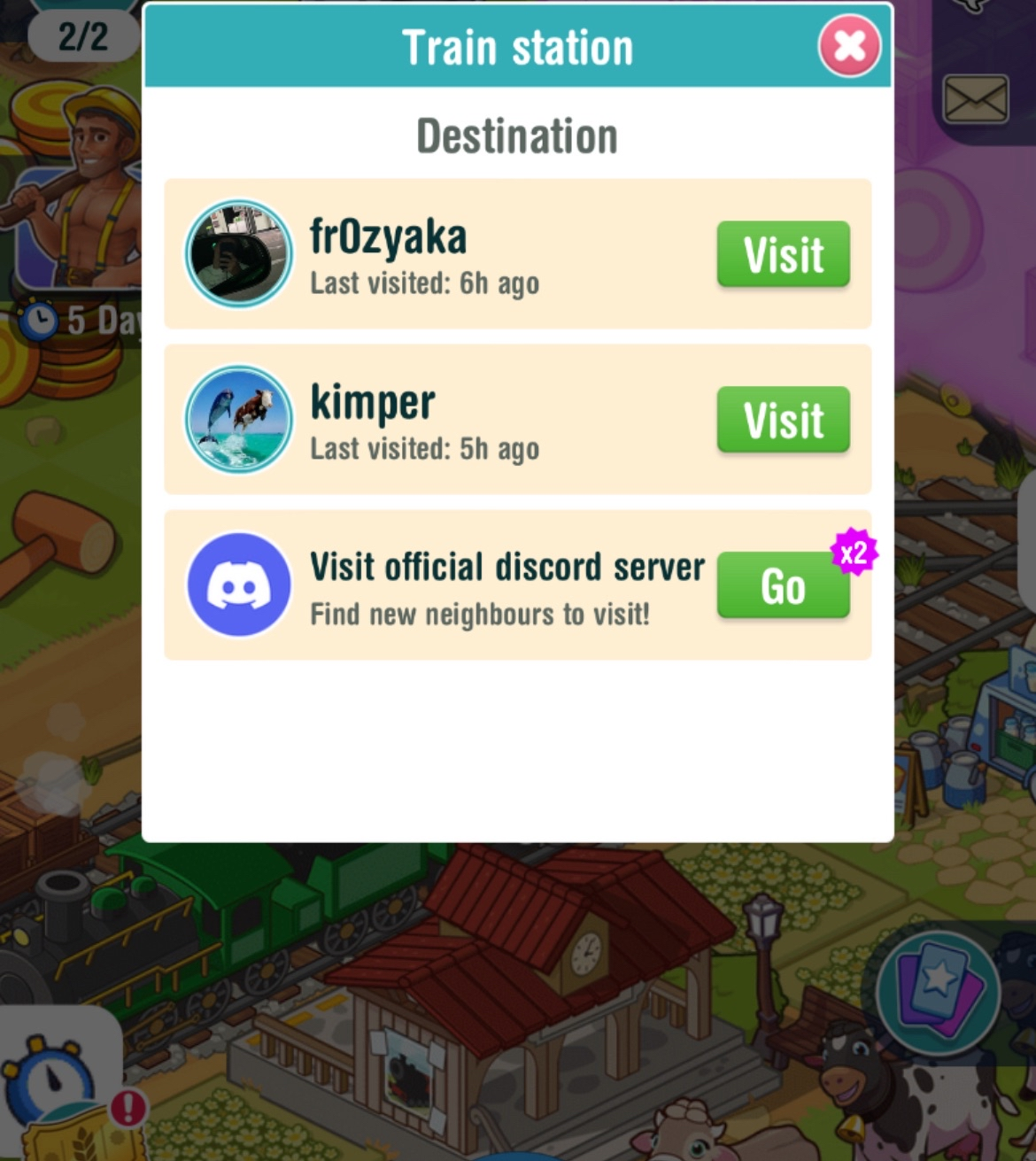1036x1161 pixels.
Task: Go to official discord server
Action: click(783, 585)
